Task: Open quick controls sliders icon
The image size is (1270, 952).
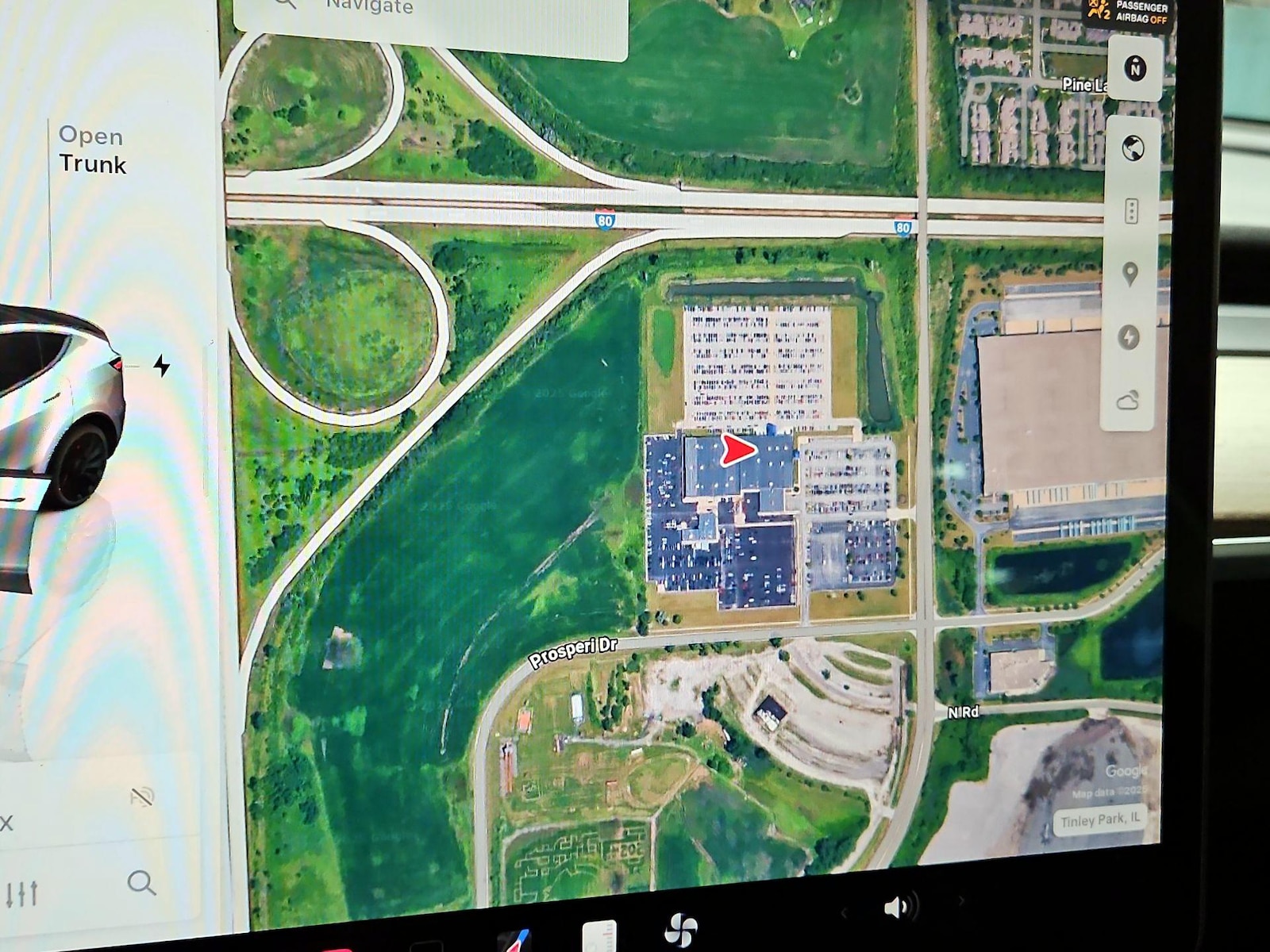Action: pos(22,894)
